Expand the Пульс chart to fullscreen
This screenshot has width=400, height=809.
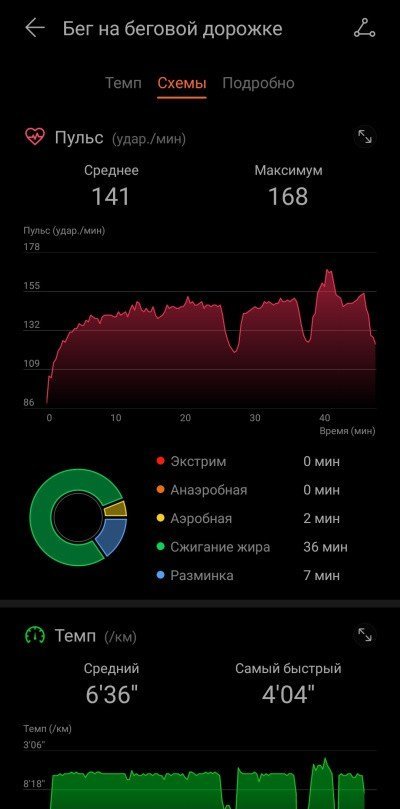click(x=365, y=137)
